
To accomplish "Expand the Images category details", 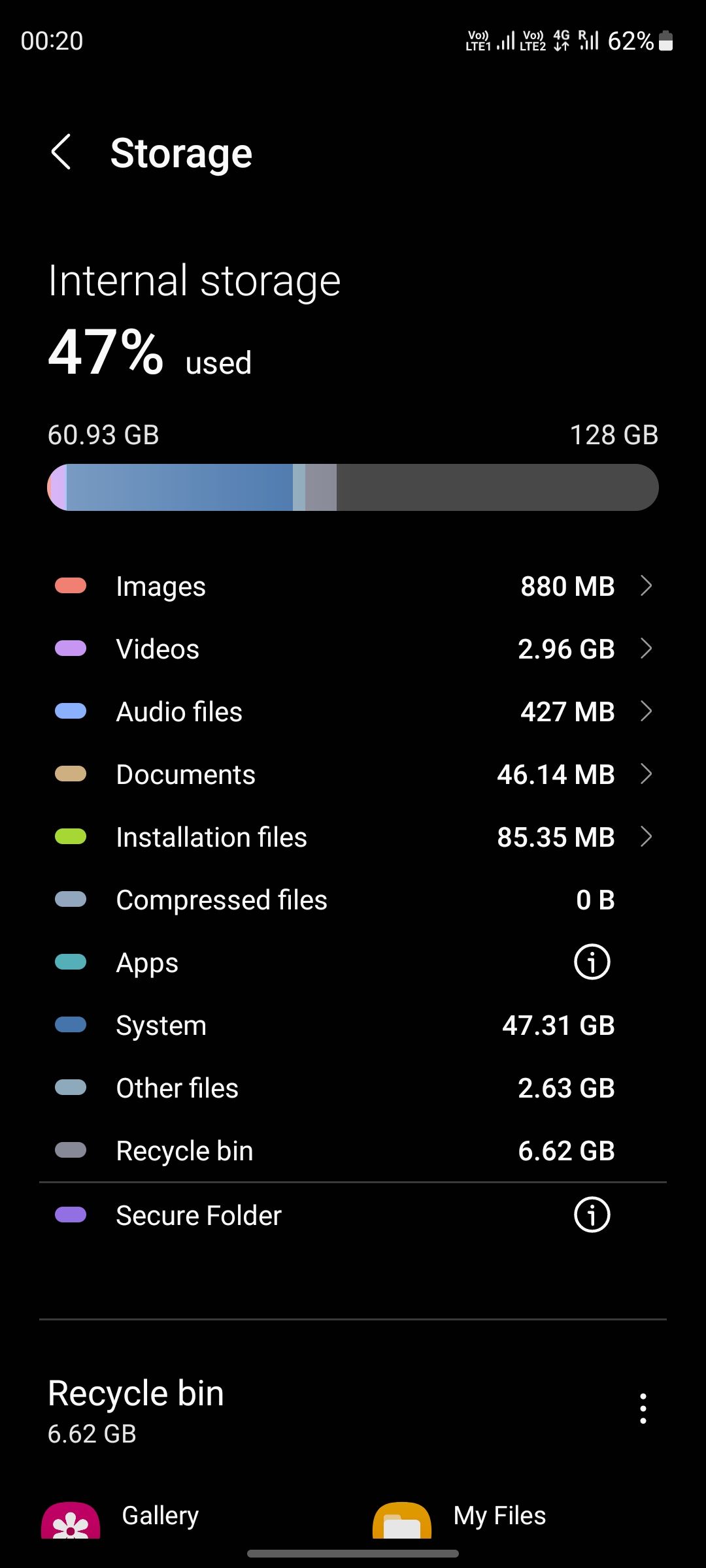I will [353, 585].
